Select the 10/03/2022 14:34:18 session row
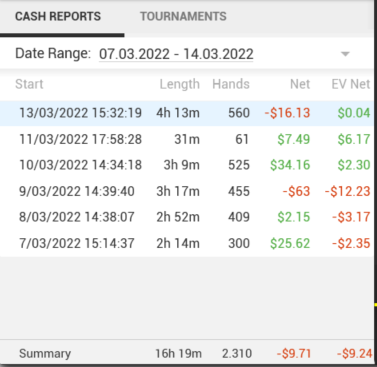Image resolution: width=377 pixels, height=367 pixels. 187,165
